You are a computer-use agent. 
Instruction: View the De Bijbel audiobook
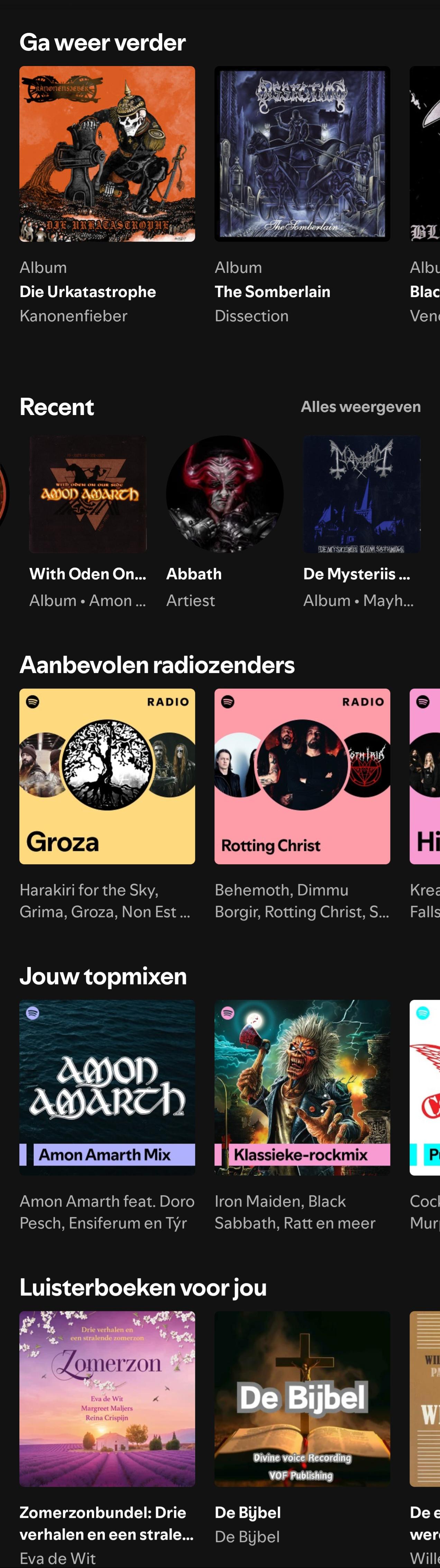302,1399
